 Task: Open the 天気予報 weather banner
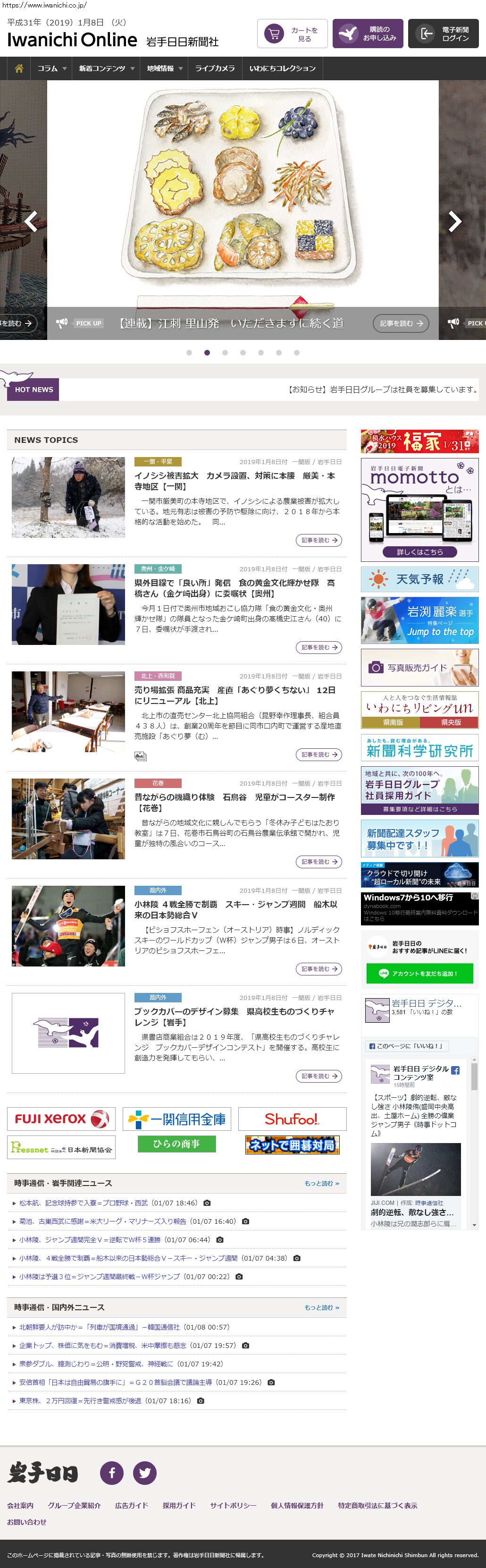419,579
